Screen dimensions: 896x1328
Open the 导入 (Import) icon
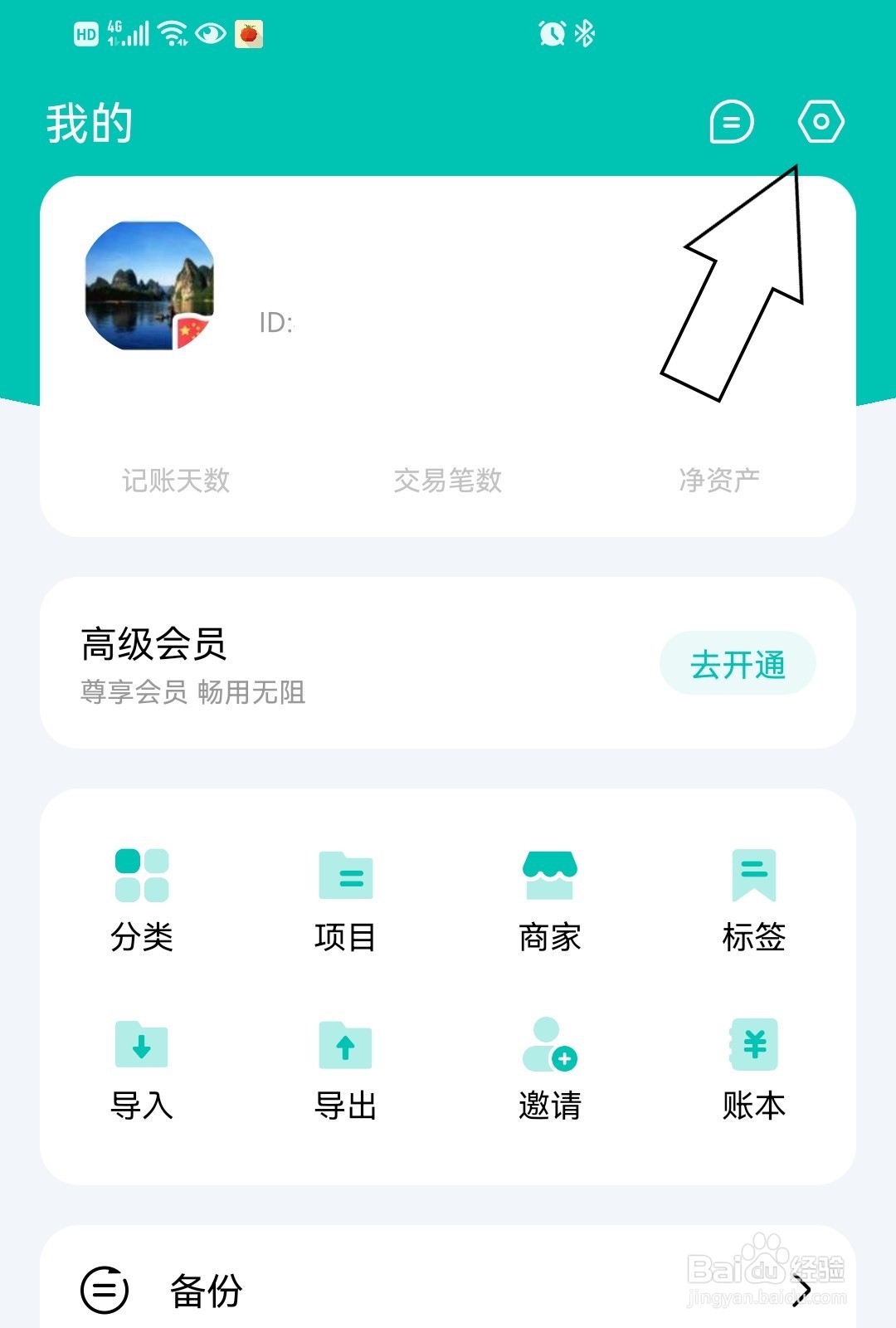(x=142, y=1047)
